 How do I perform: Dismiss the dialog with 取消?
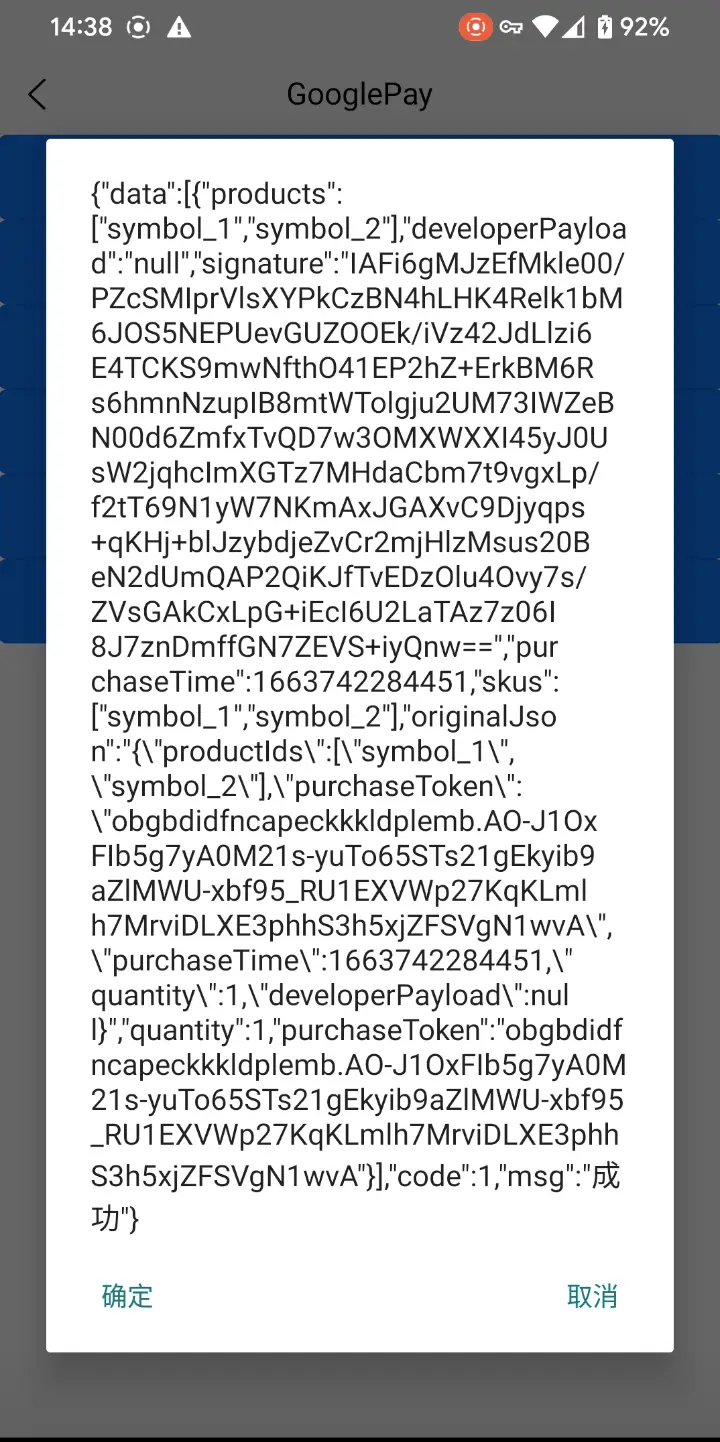(592, 1296)
